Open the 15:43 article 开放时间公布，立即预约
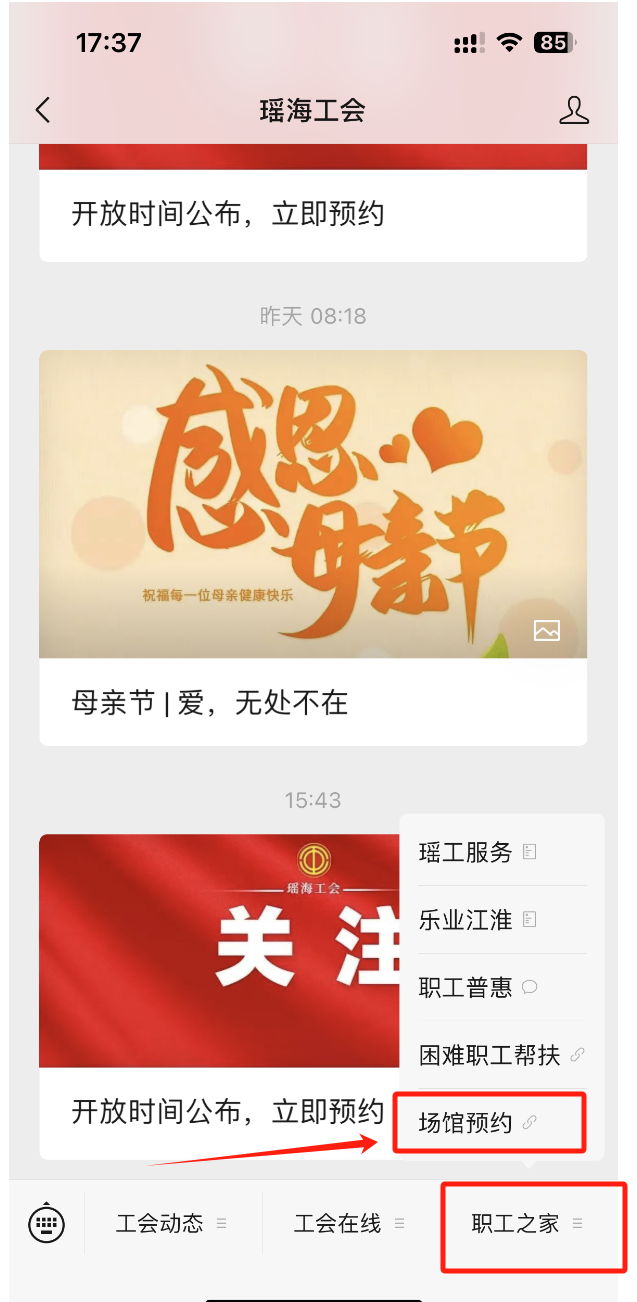Screen dimensions: 637x1302 (220, 1000)
